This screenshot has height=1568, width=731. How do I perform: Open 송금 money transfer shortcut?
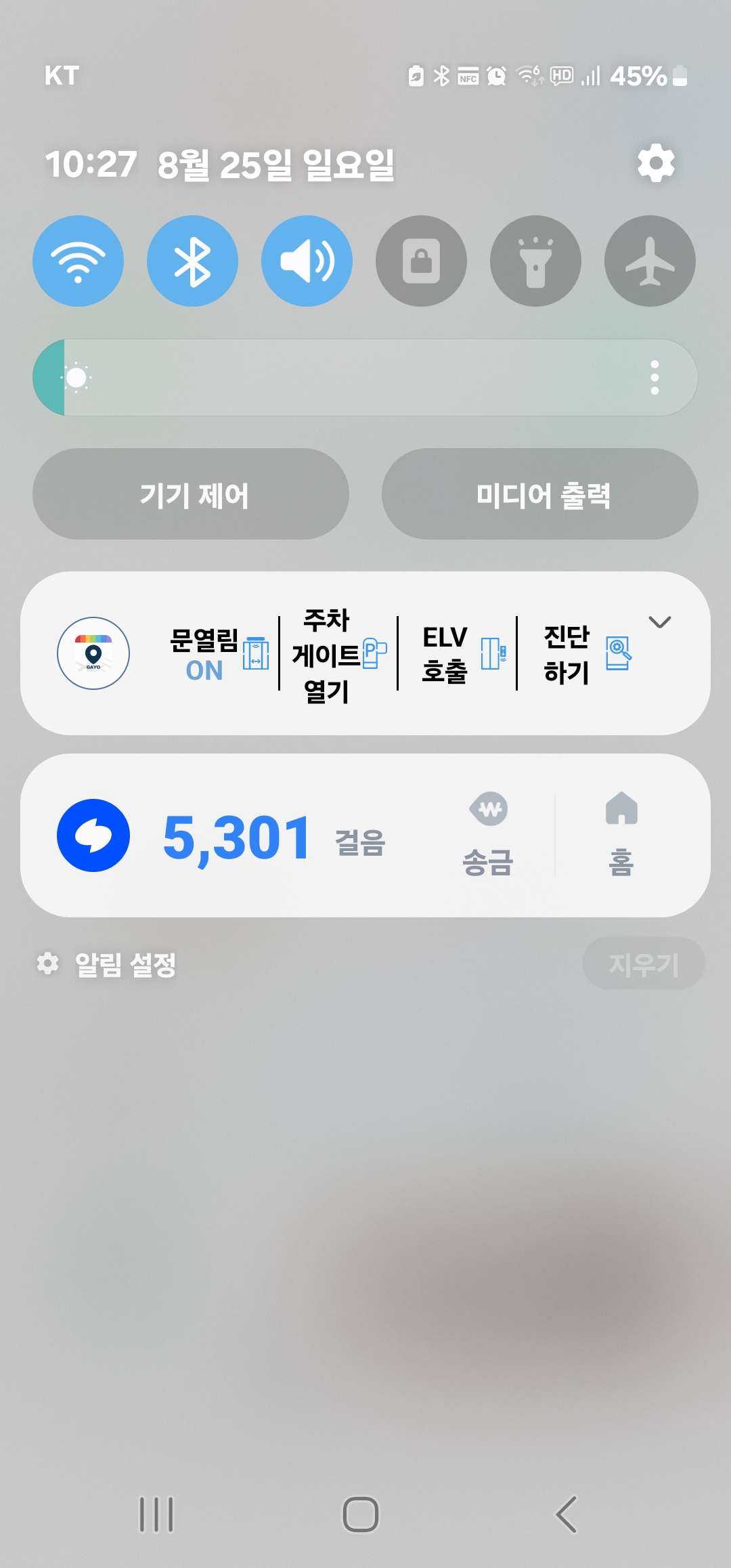pos(488,835)
